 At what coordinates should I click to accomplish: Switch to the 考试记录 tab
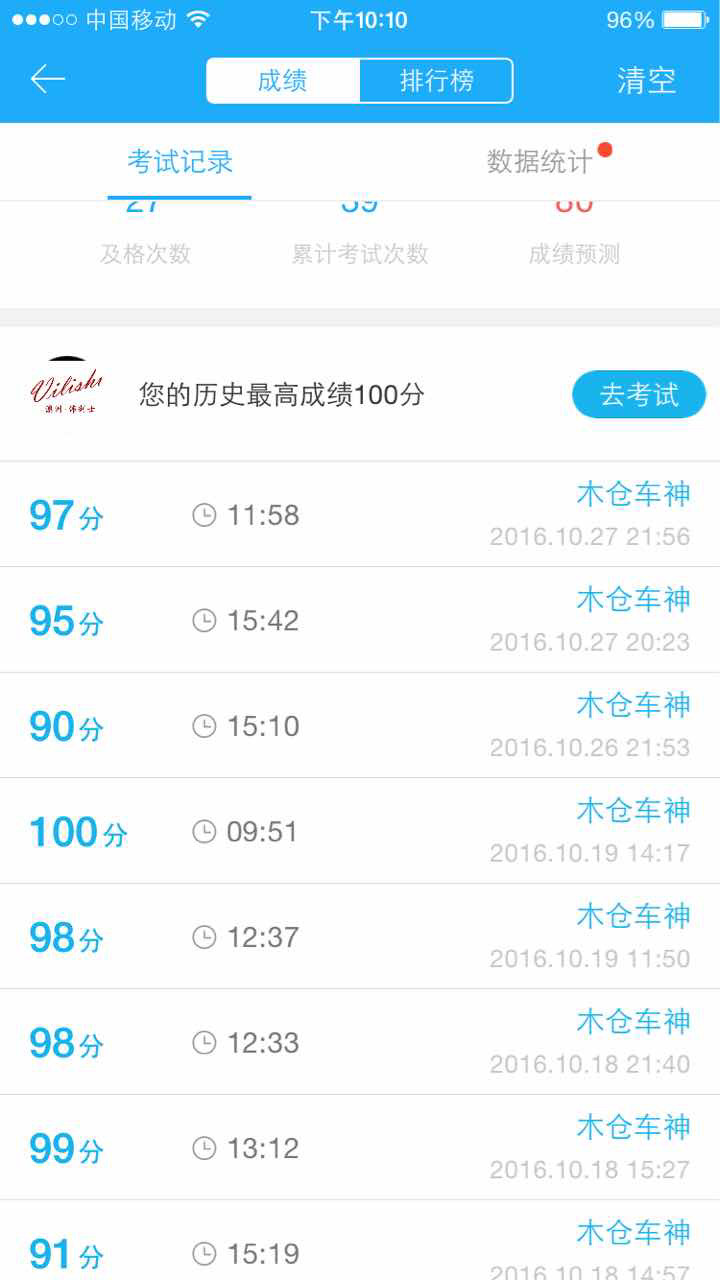(178, 160)
